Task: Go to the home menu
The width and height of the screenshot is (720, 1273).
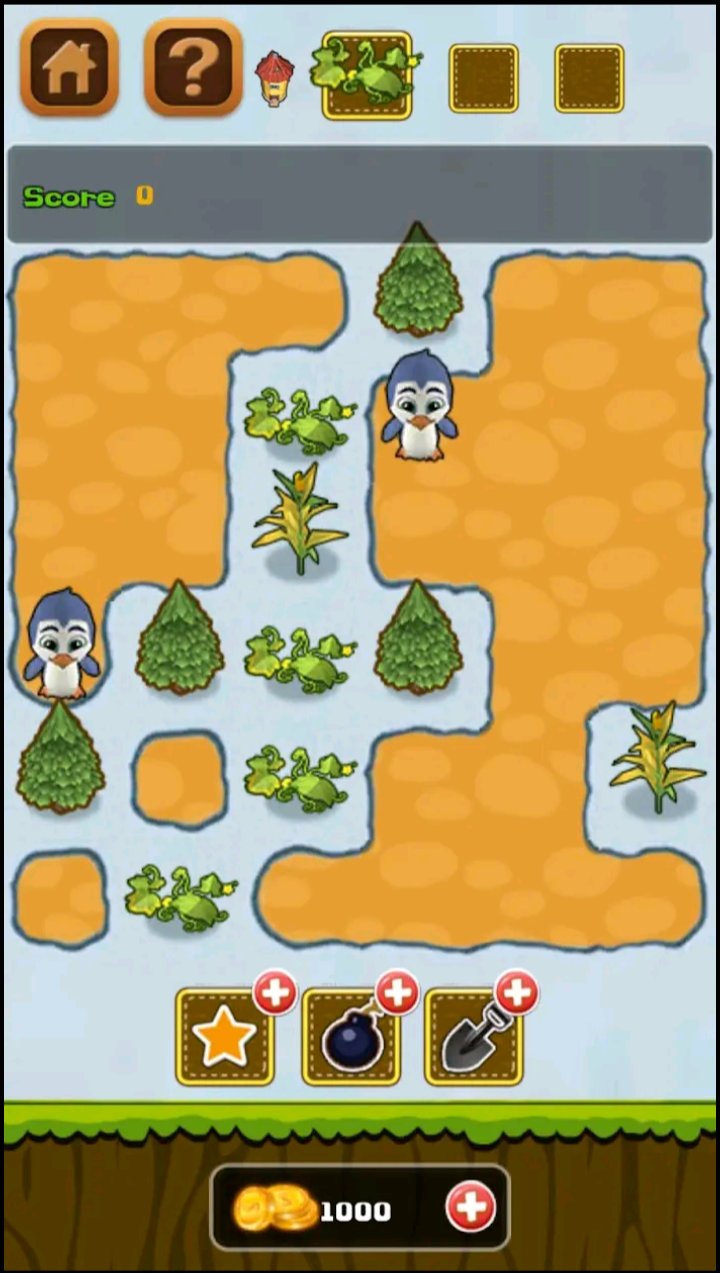Action: (69, 67)
